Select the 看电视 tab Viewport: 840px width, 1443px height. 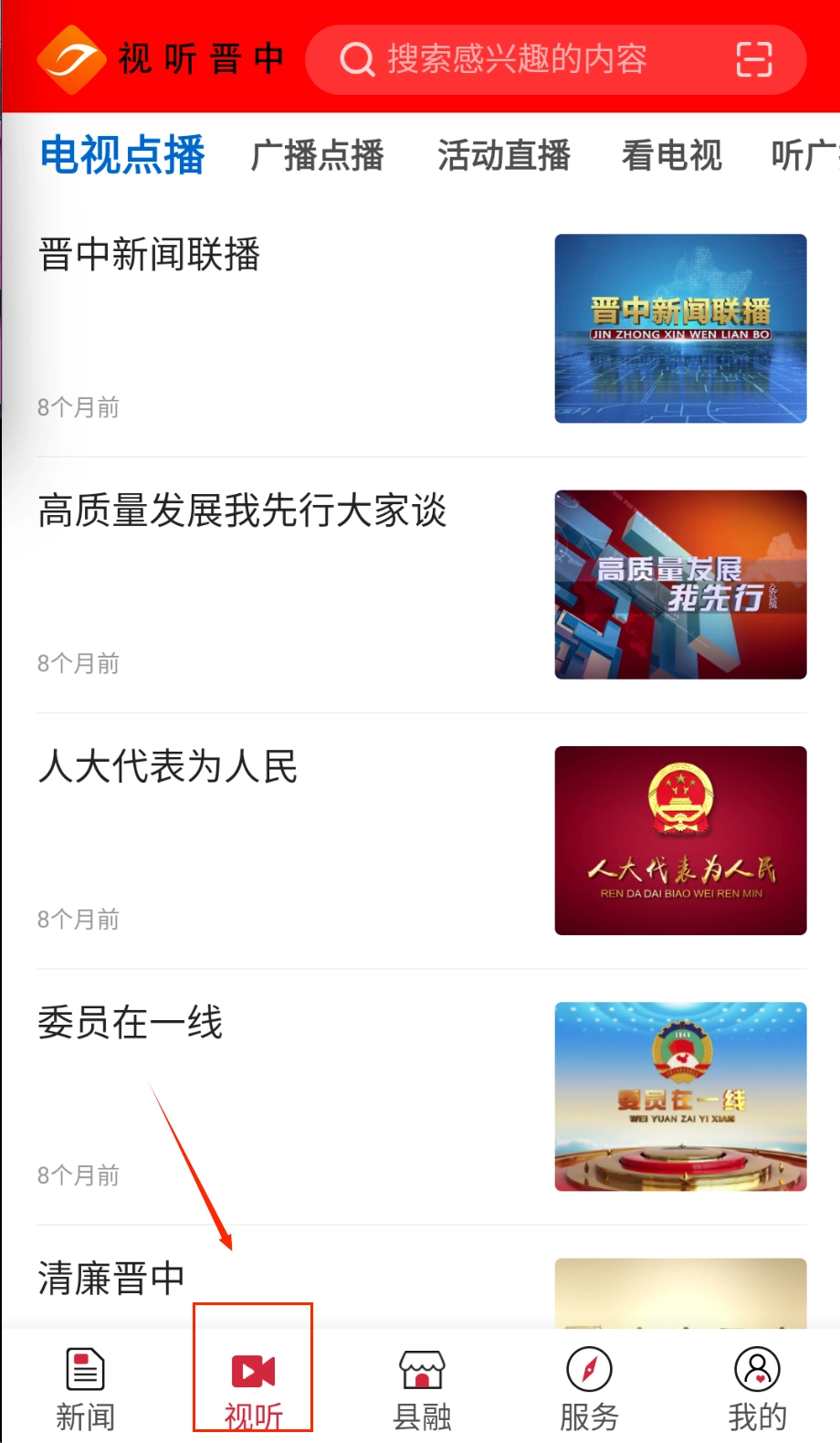pyautogui.click(x=672, y=155)
